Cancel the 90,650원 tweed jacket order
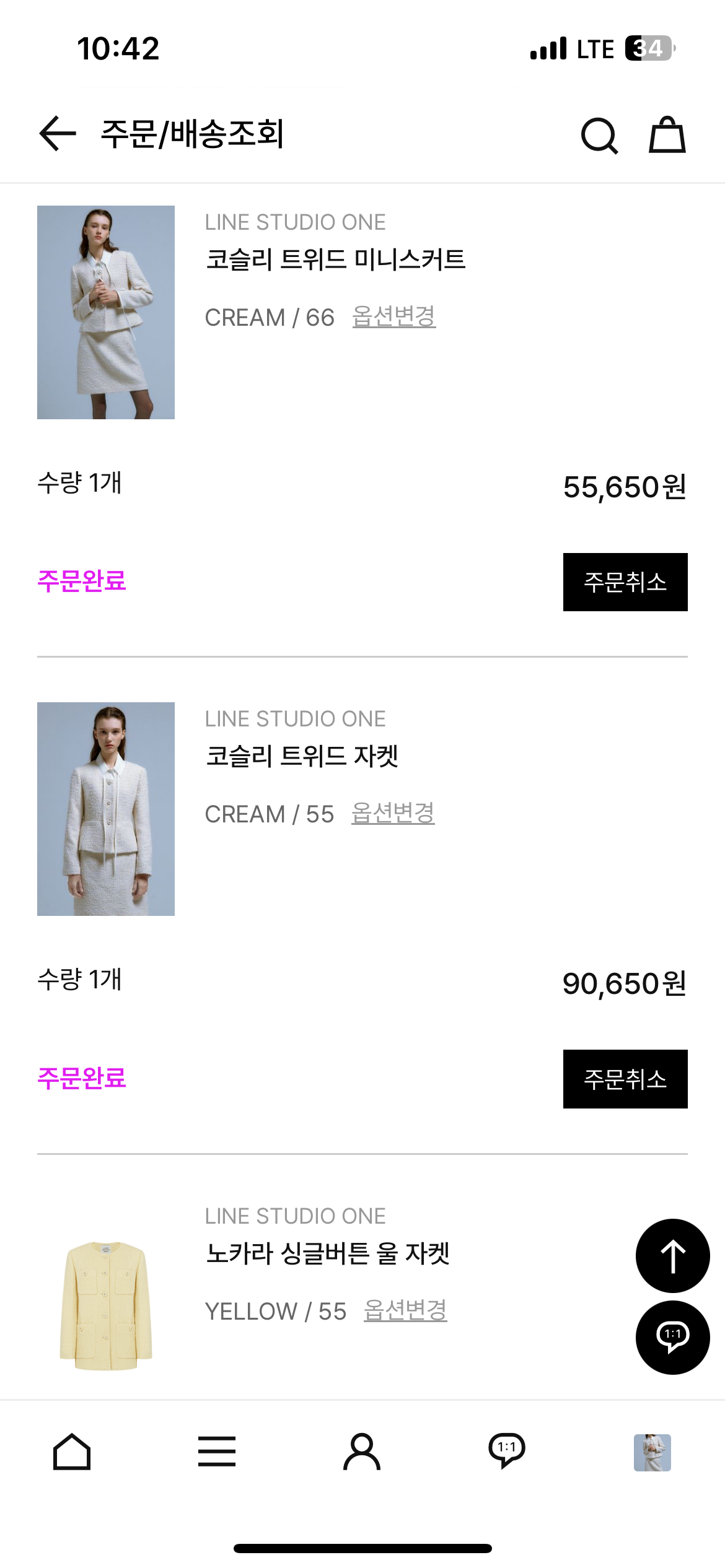The height and width of the screenshot is (1568, 725). 625,1079
